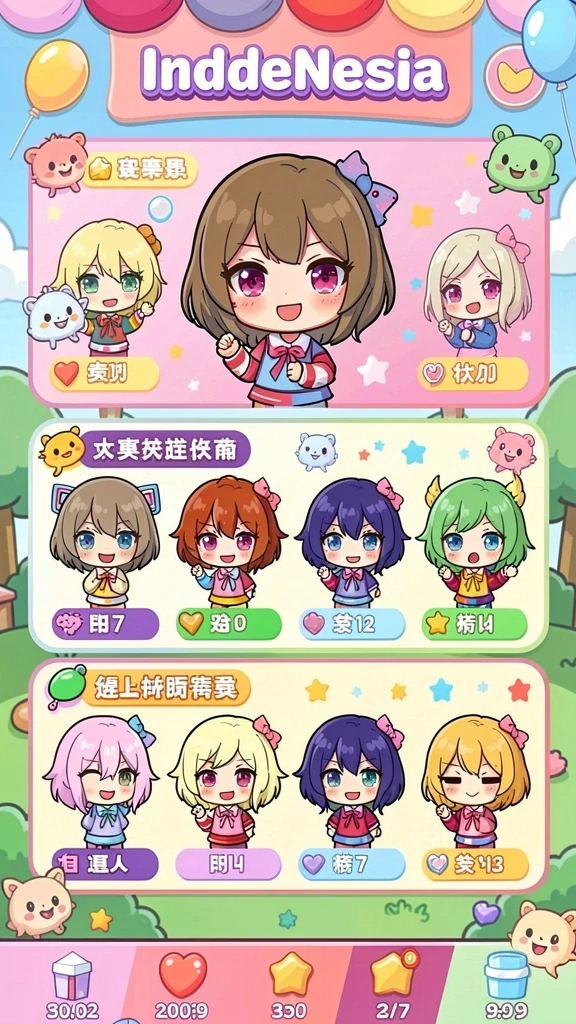Tap the yellow red-heart button in the top panel

[x=104, y=374]
